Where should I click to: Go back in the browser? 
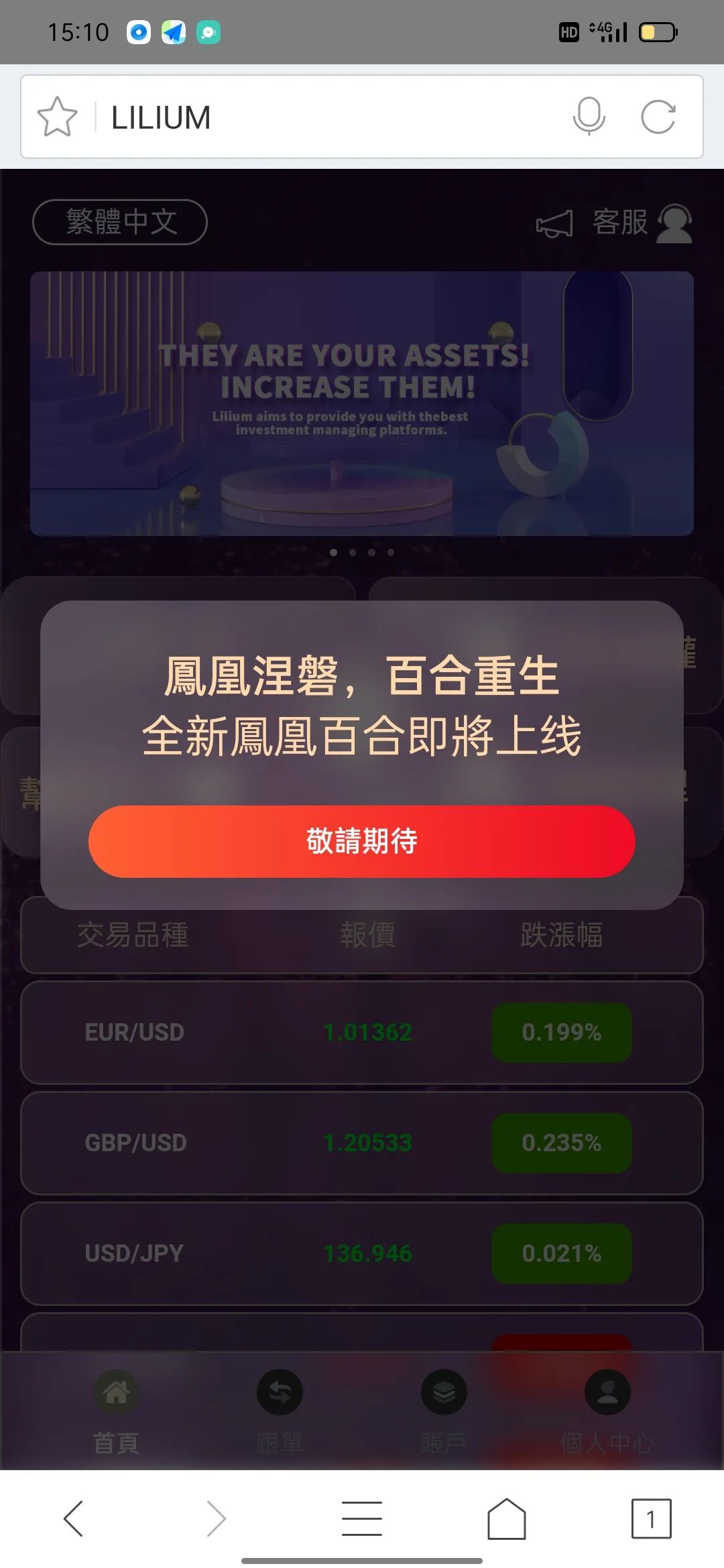(x=73, y=1518)
